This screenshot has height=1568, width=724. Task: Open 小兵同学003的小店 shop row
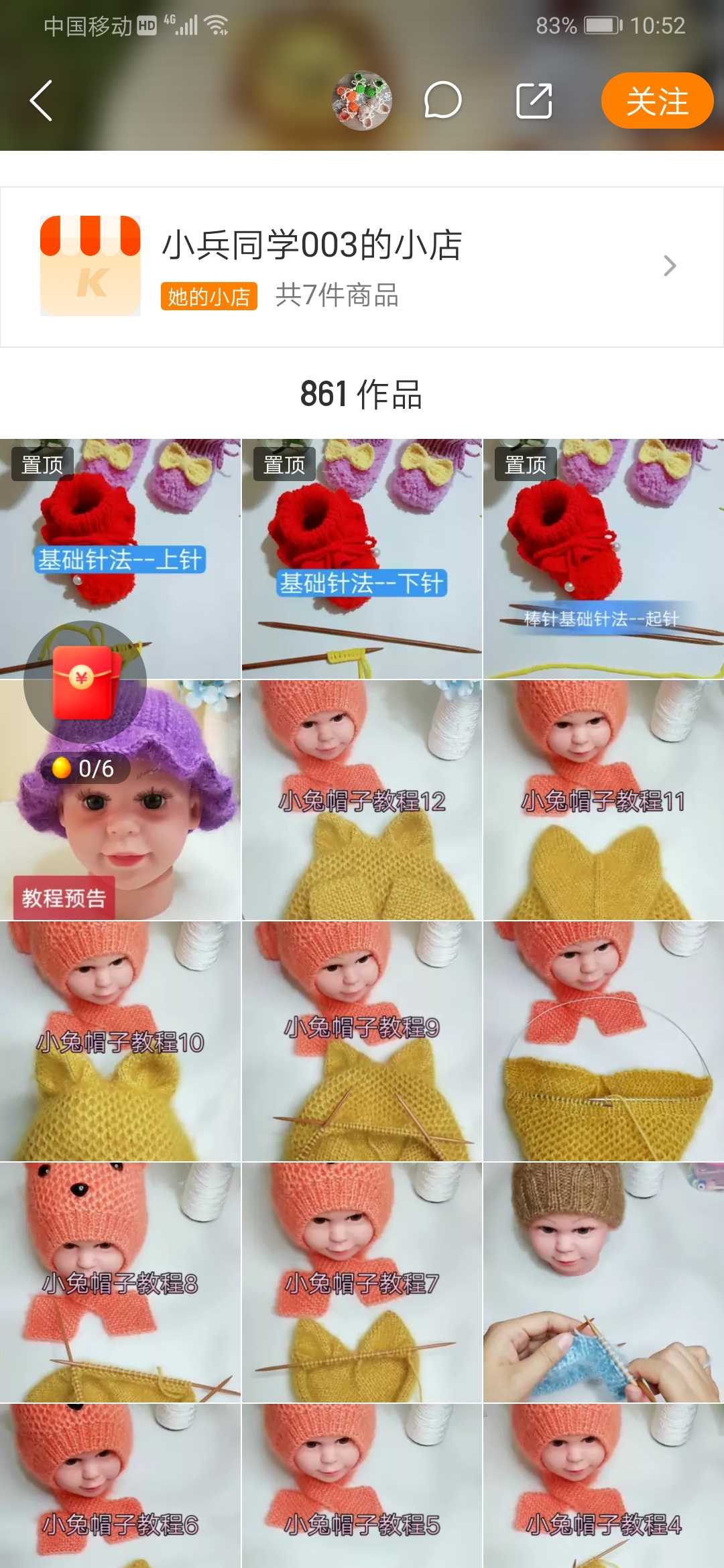click(x=362, y=267)
